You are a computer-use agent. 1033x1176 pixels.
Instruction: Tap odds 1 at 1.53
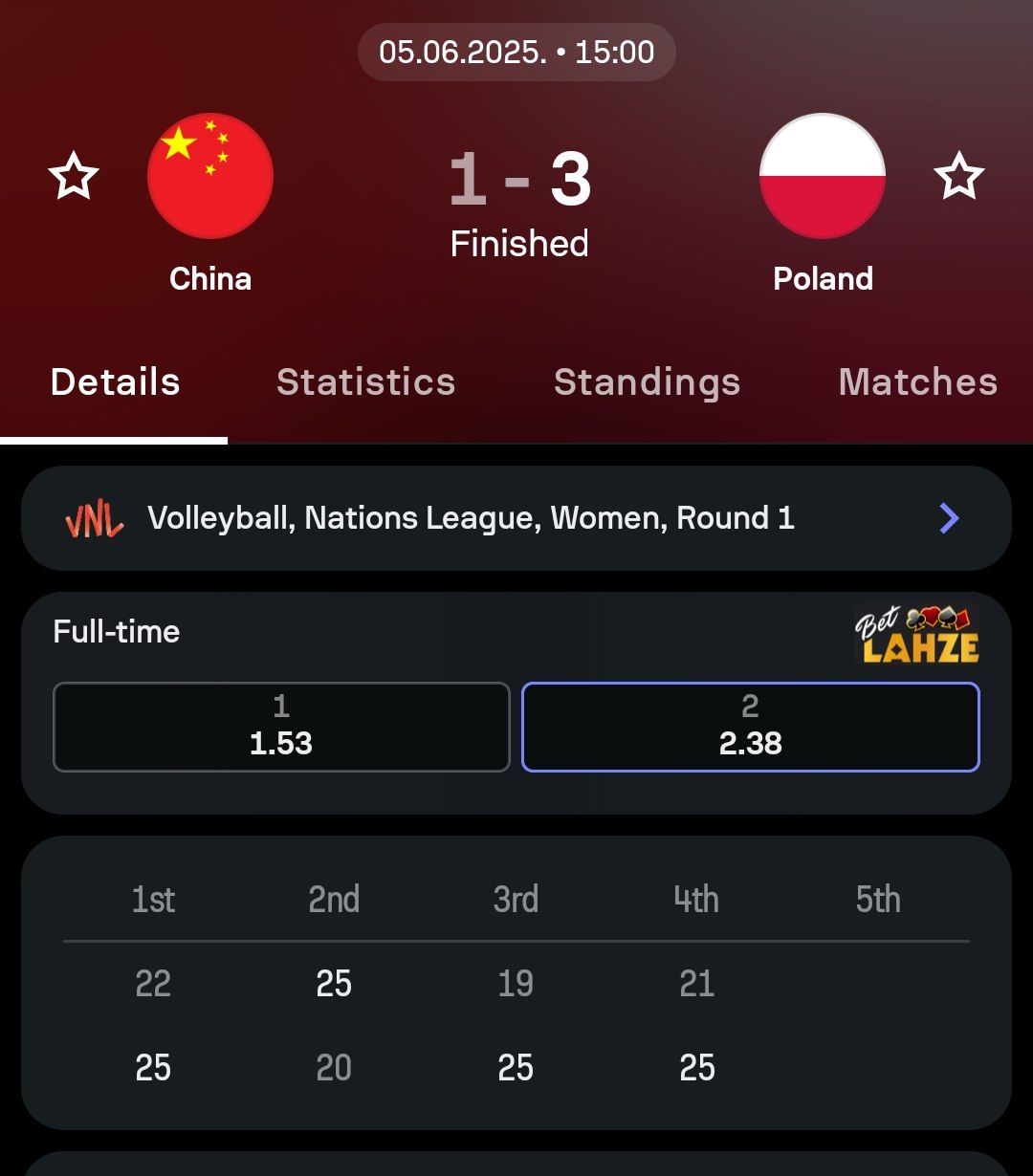[x=281, y=727]
